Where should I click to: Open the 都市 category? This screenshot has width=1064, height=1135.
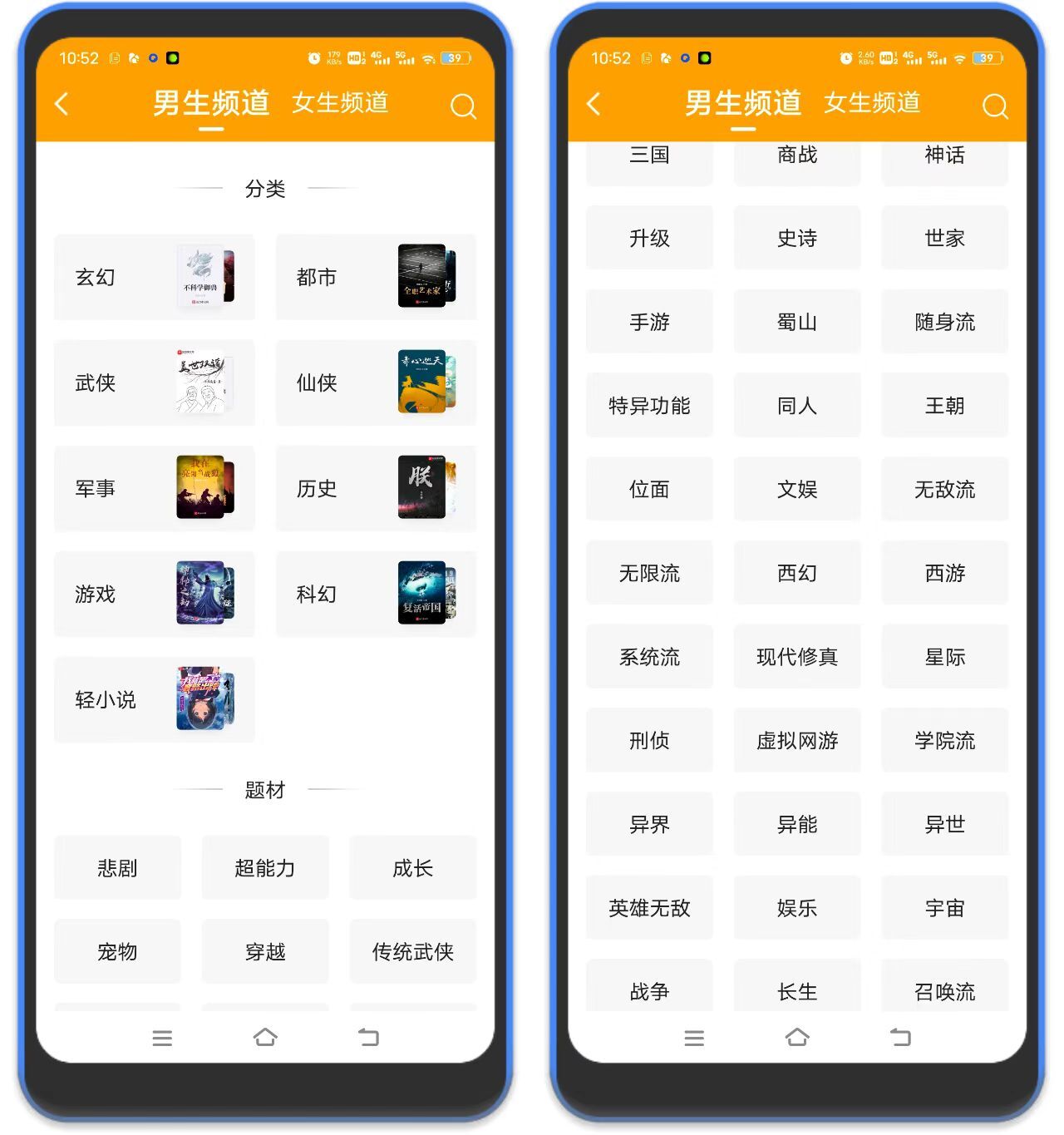tap(376, 278)
